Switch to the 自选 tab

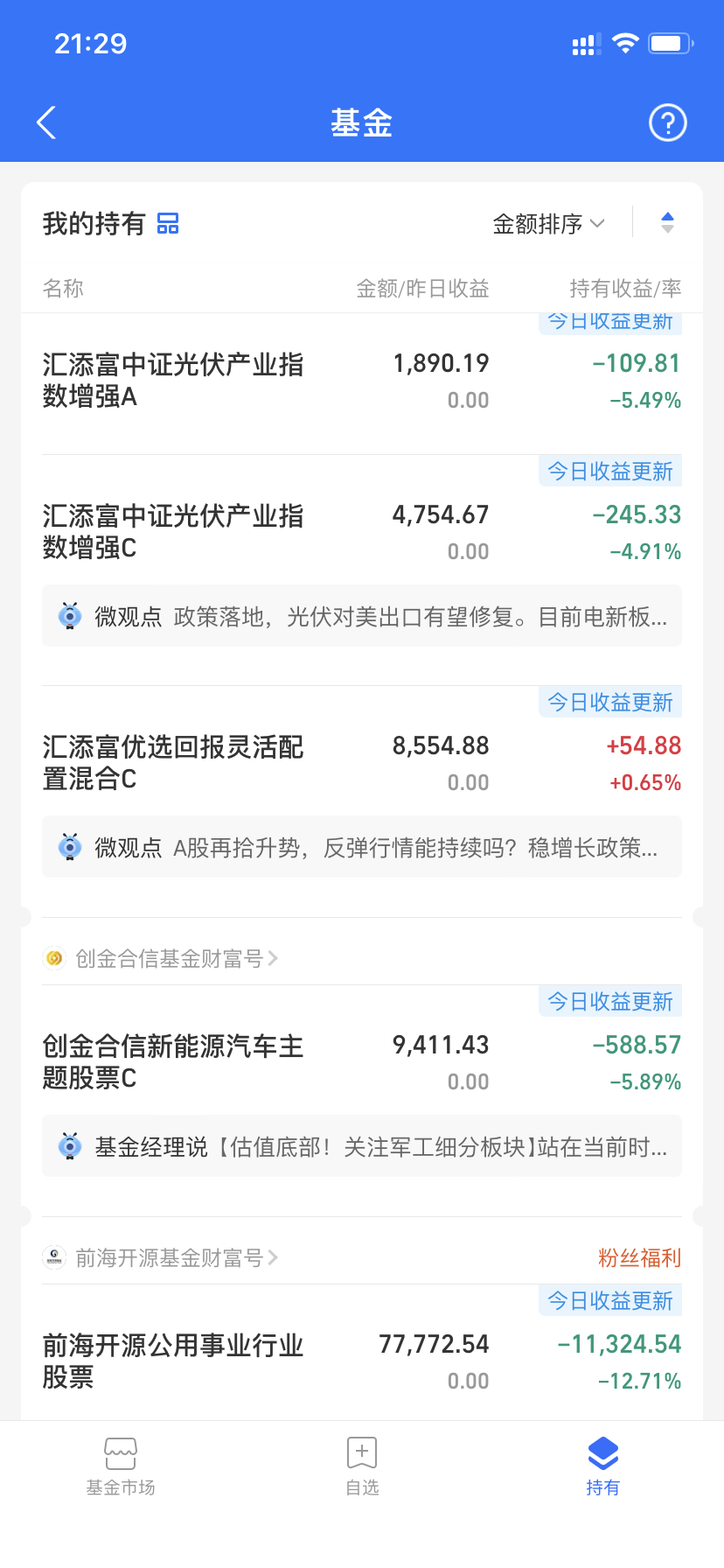362,1466
